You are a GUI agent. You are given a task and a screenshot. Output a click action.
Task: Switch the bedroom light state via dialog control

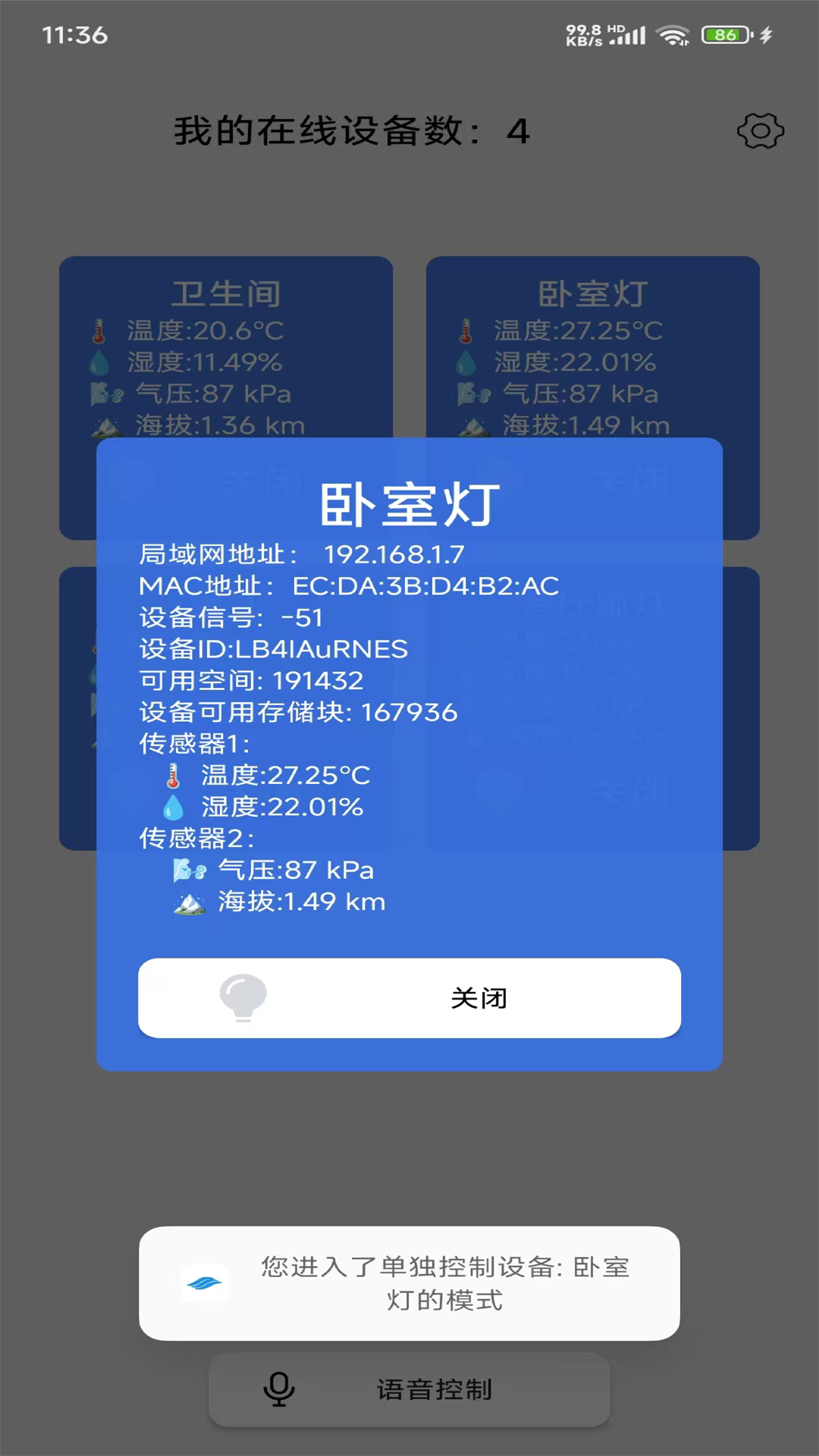[409, 999]
